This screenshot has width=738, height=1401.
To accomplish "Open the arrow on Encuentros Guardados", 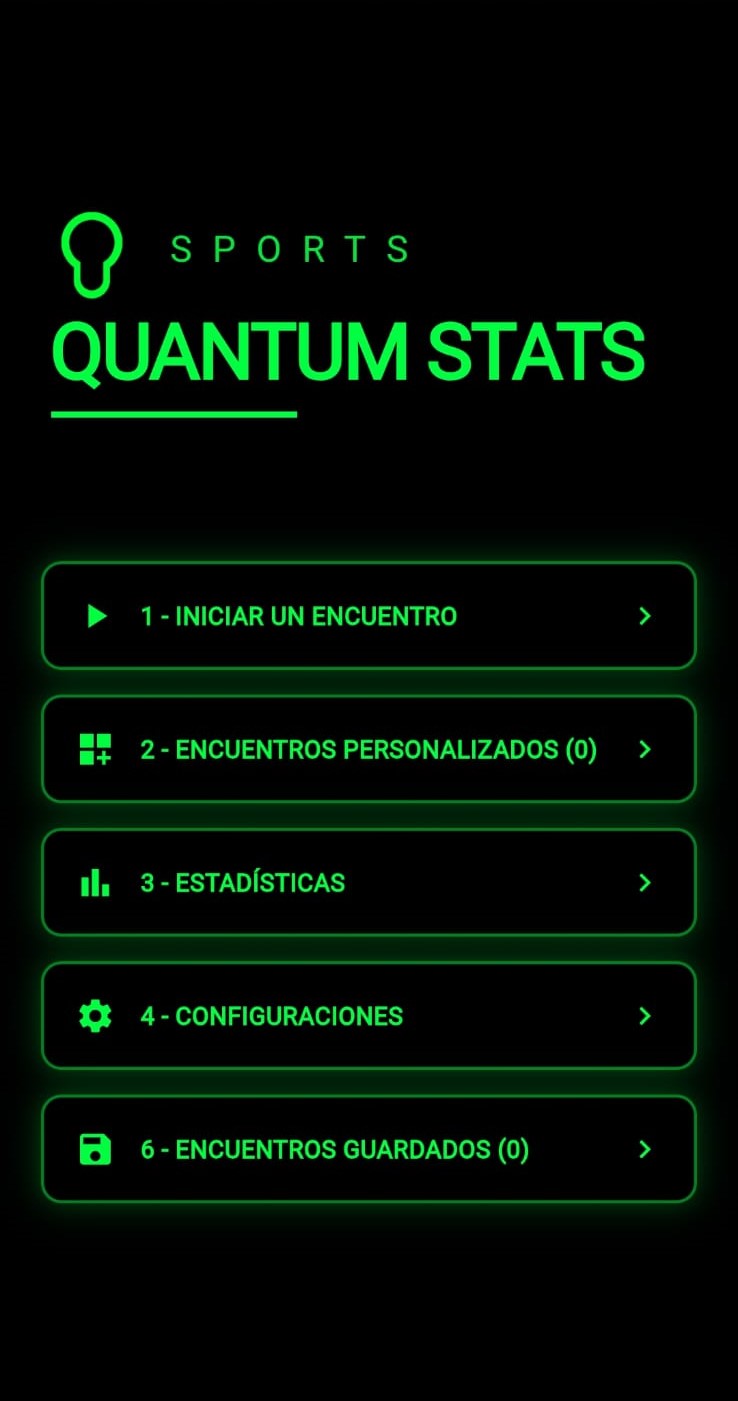I will pos(645,1149).
